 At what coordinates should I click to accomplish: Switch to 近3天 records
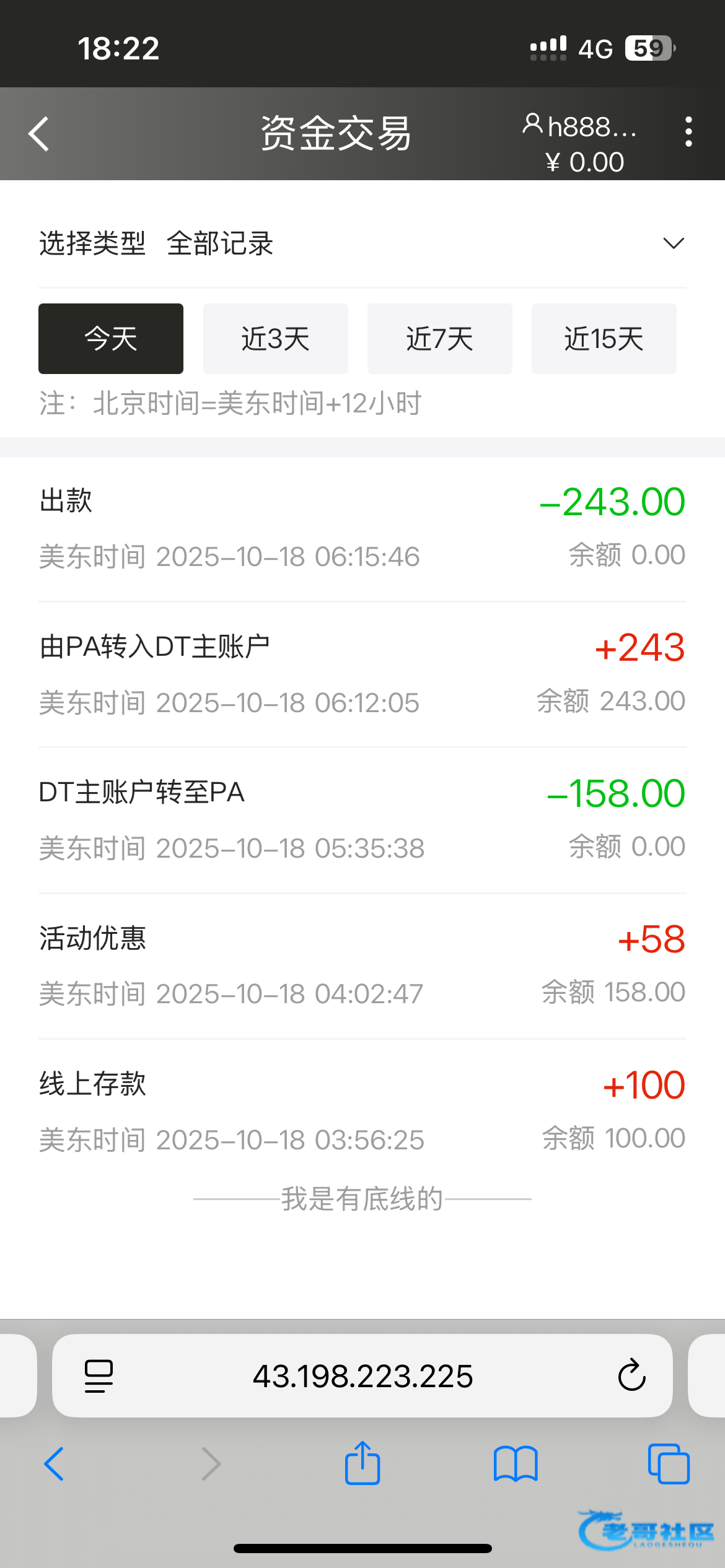tap(275, 339)
